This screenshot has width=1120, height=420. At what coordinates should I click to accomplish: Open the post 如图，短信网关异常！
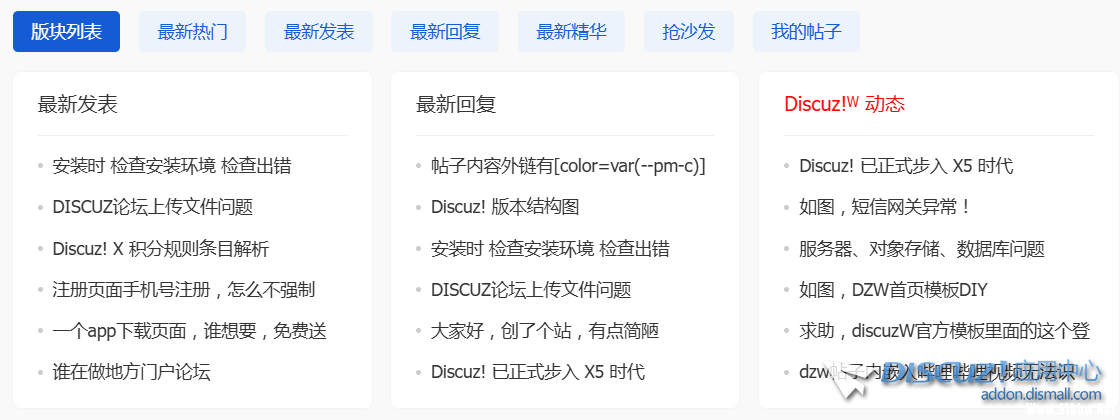[x=885, y=207]
